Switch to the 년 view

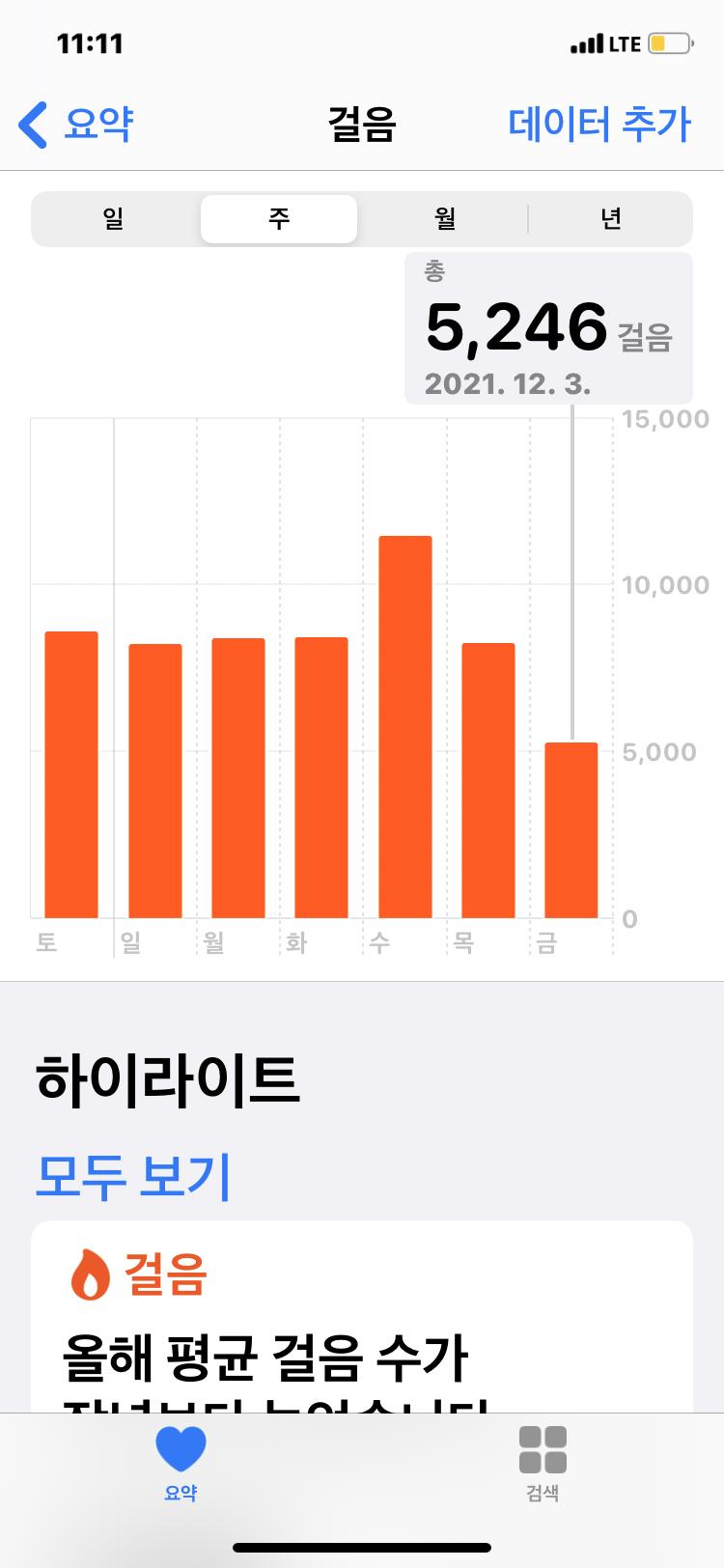[x=610, y=219]
